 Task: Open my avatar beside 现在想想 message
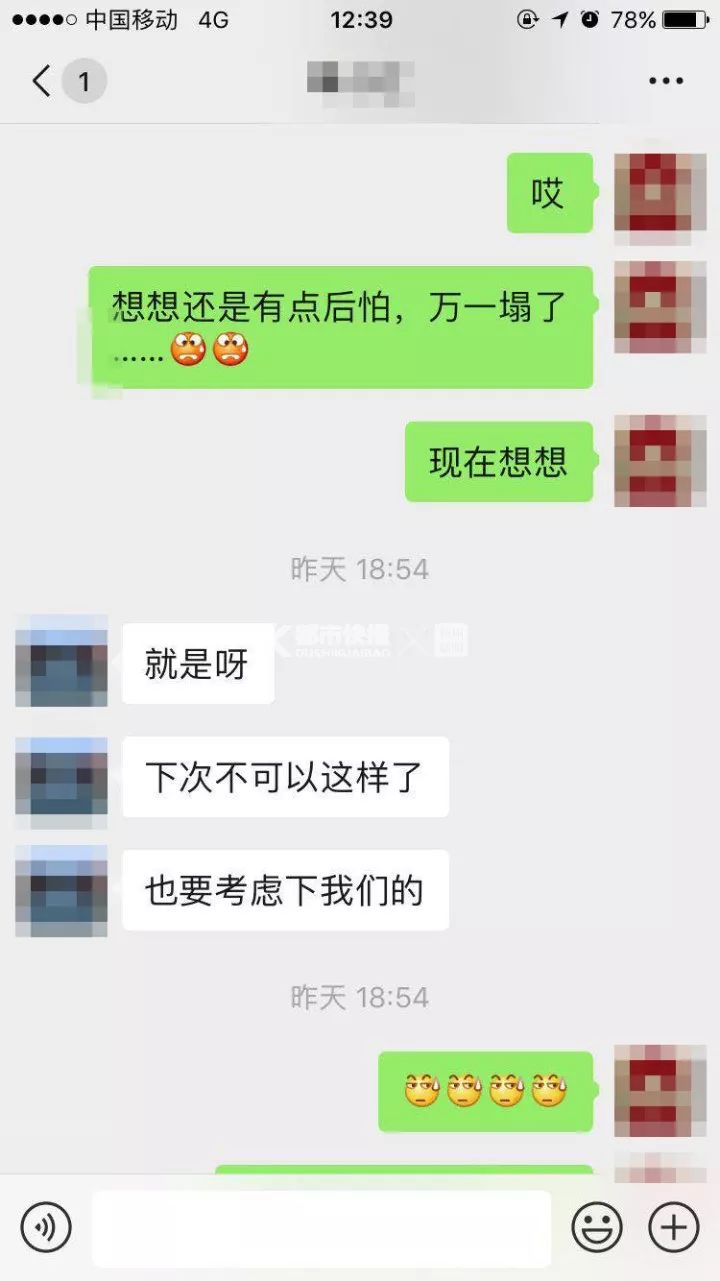pyautogui.click(x=660, y=461)
